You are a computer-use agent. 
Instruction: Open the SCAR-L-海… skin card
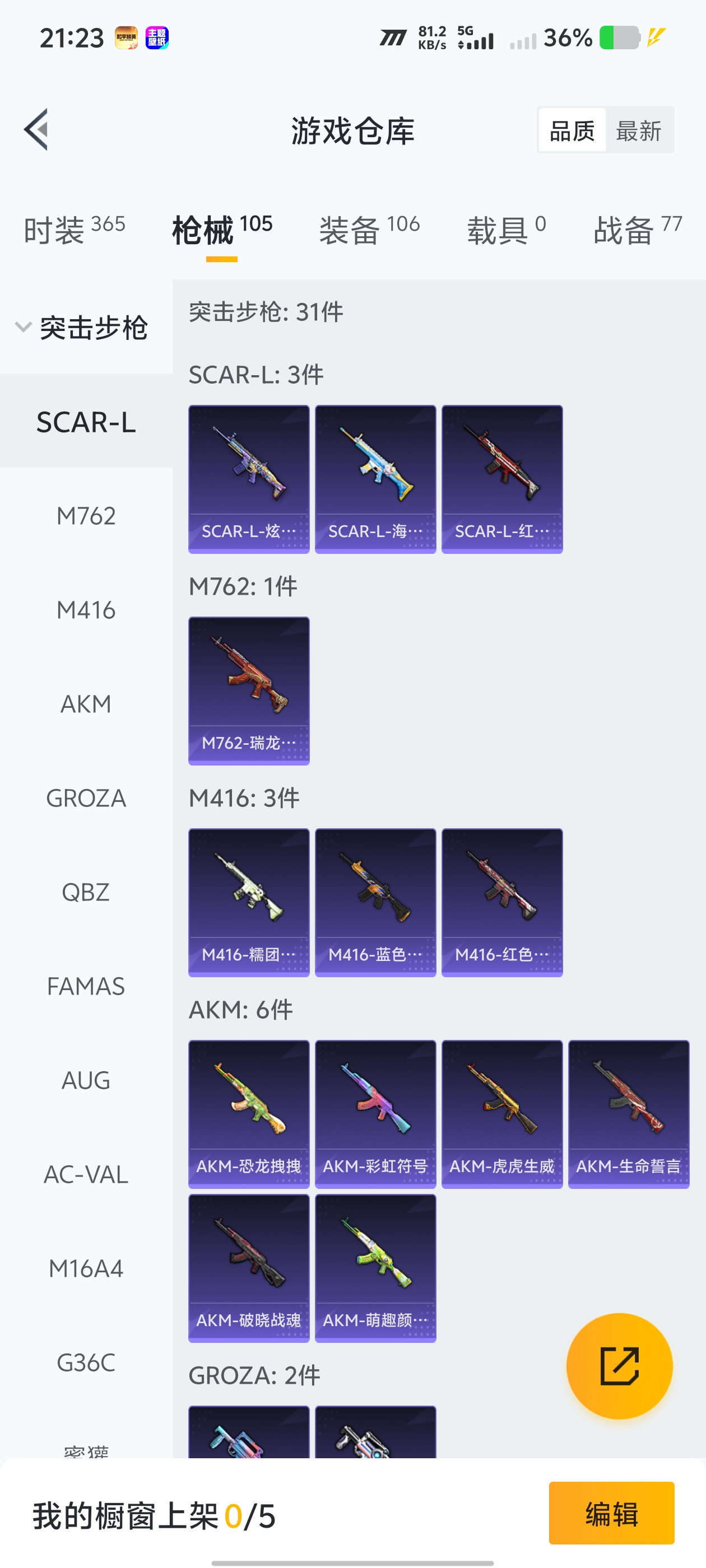(375, 478)
